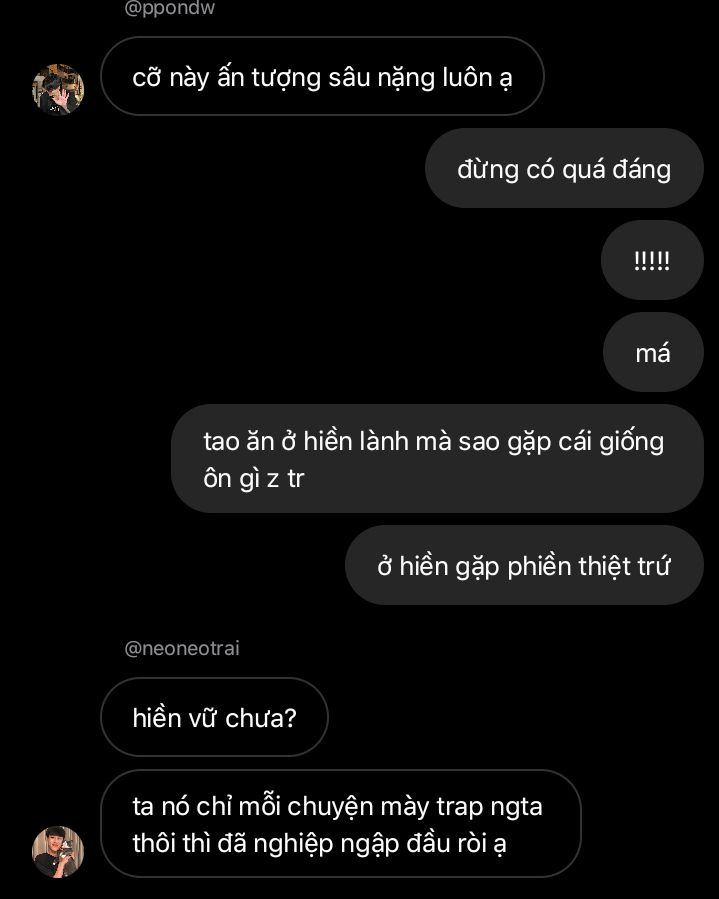Open the avatar of sender @ppondw

click(x=58, y=90)
